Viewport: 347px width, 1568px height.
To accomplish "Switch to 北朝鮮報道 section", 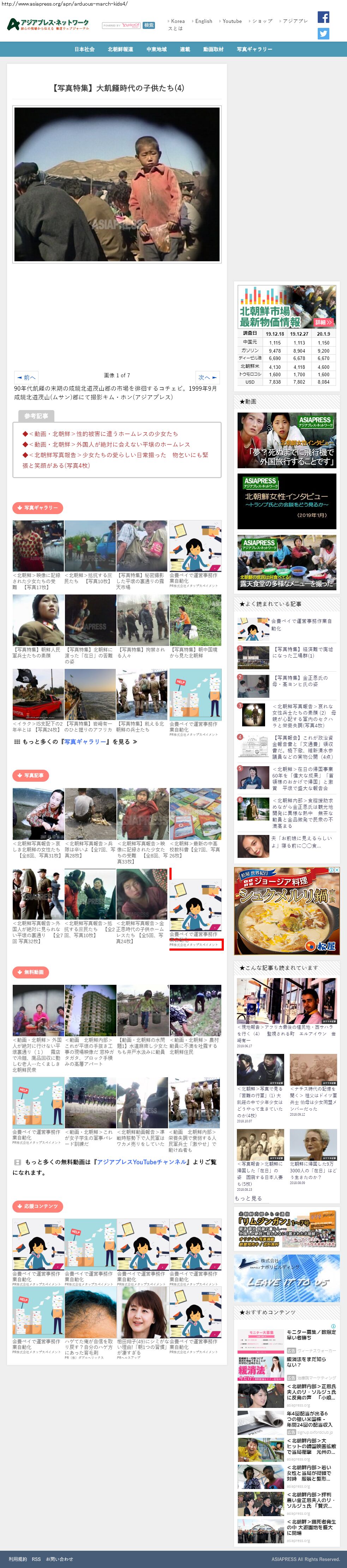I will click(120, 49).
